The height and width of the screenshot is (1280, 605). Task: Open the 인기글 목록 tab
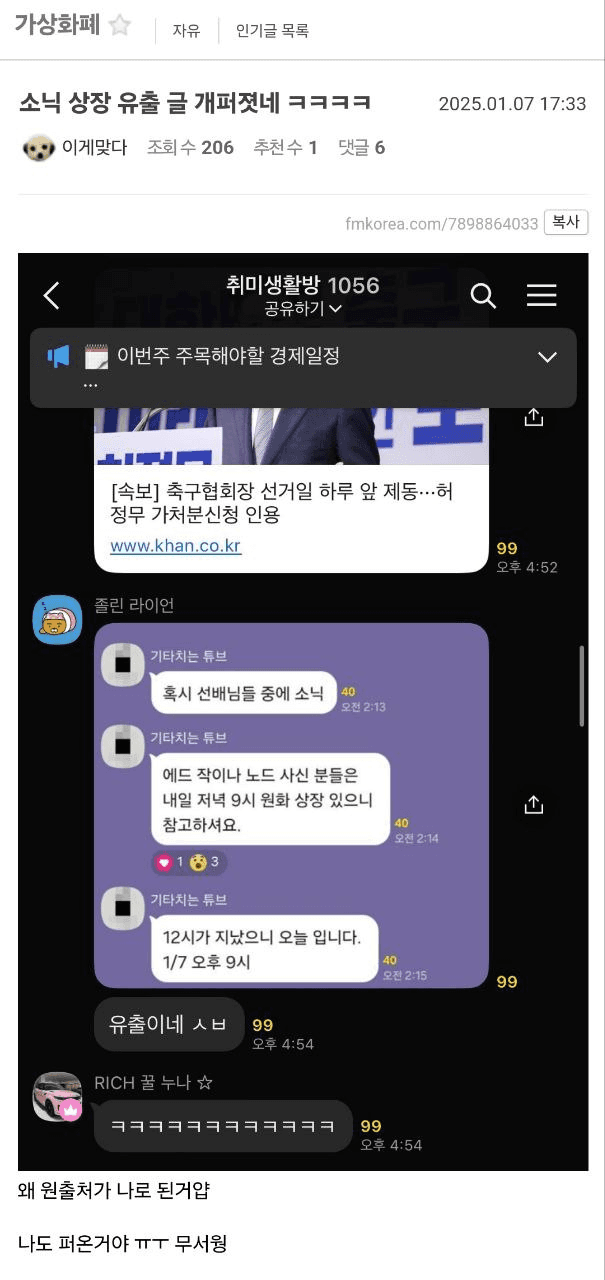point(272,31)
